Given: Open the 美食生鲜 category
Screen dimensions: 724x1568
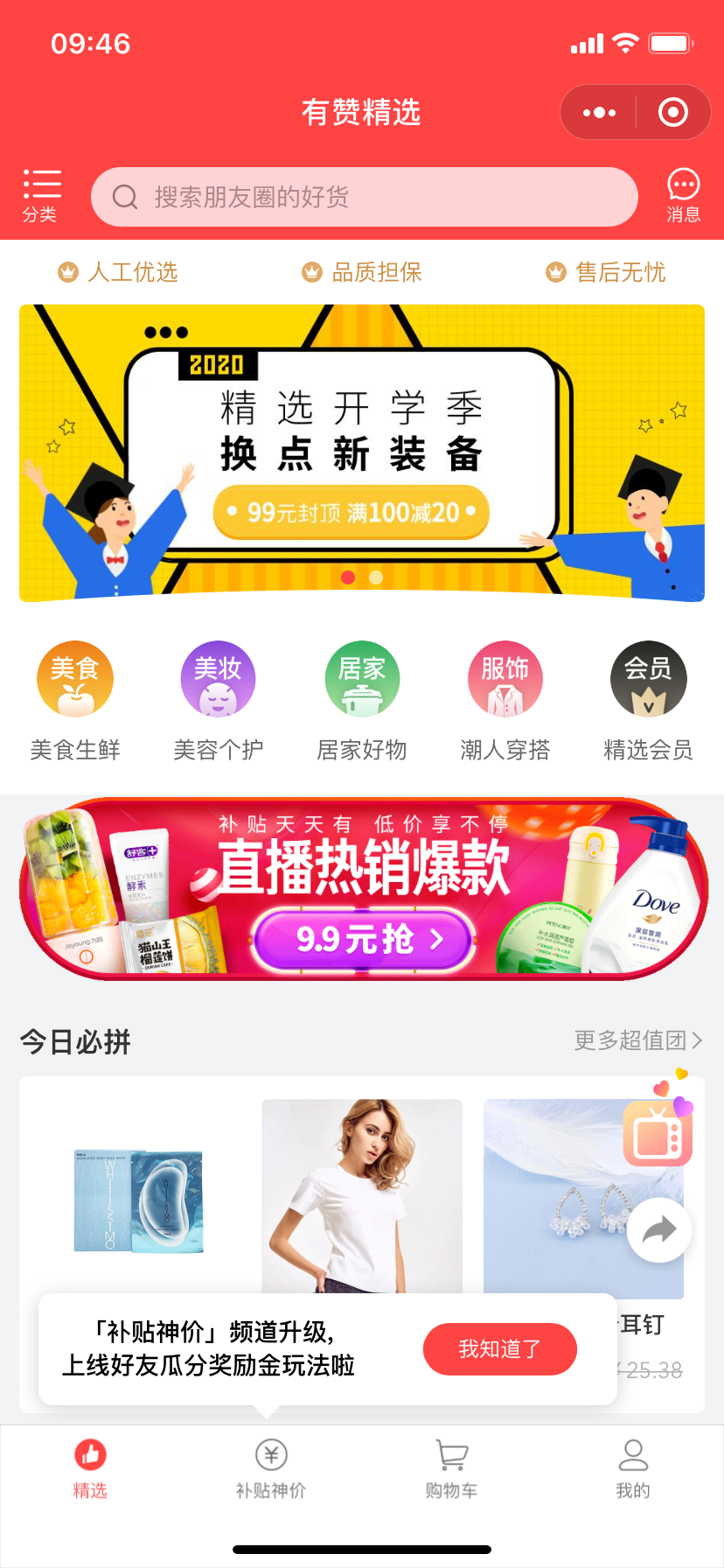Looking at the screenshot, I should (75, 699).
